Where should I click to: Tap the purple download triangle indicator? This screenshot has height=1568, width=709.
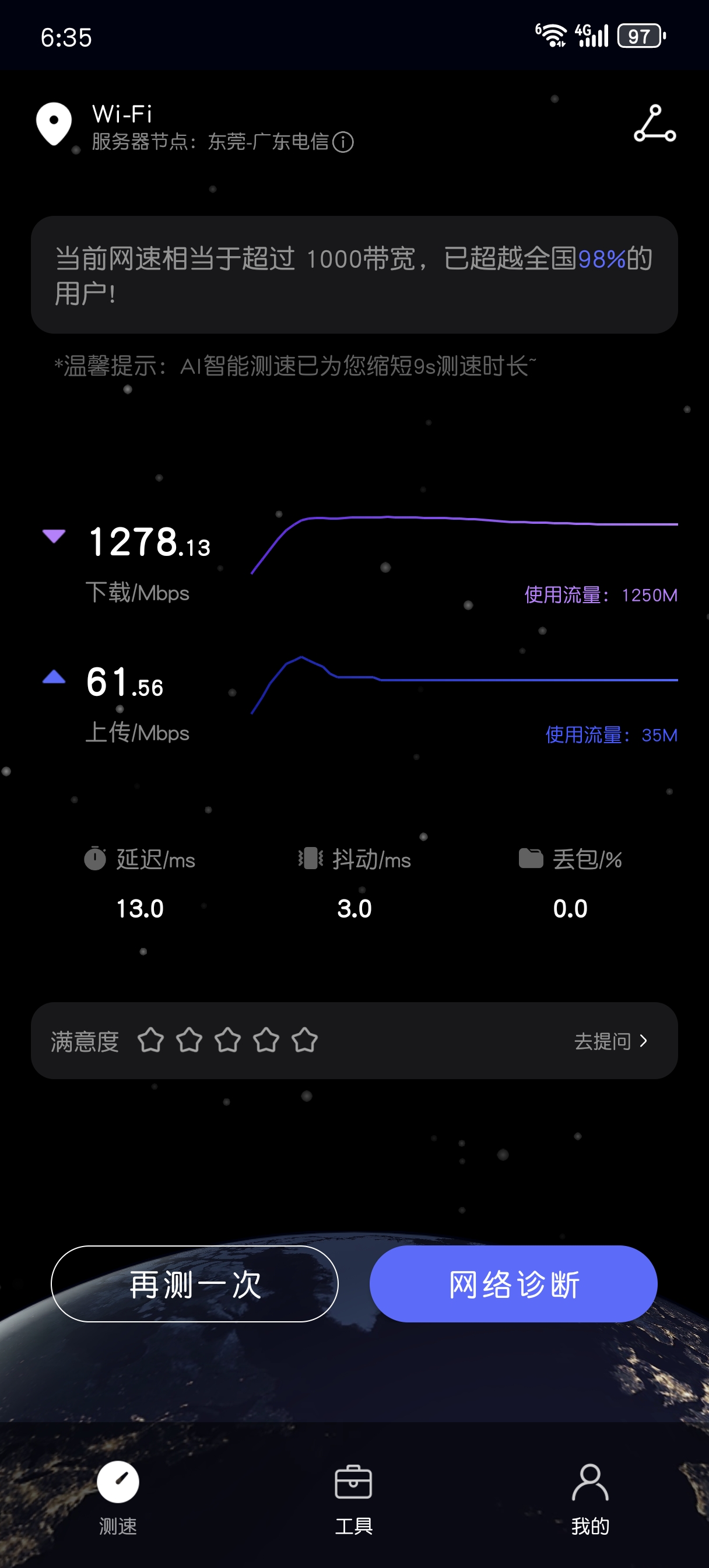(54, 535)
